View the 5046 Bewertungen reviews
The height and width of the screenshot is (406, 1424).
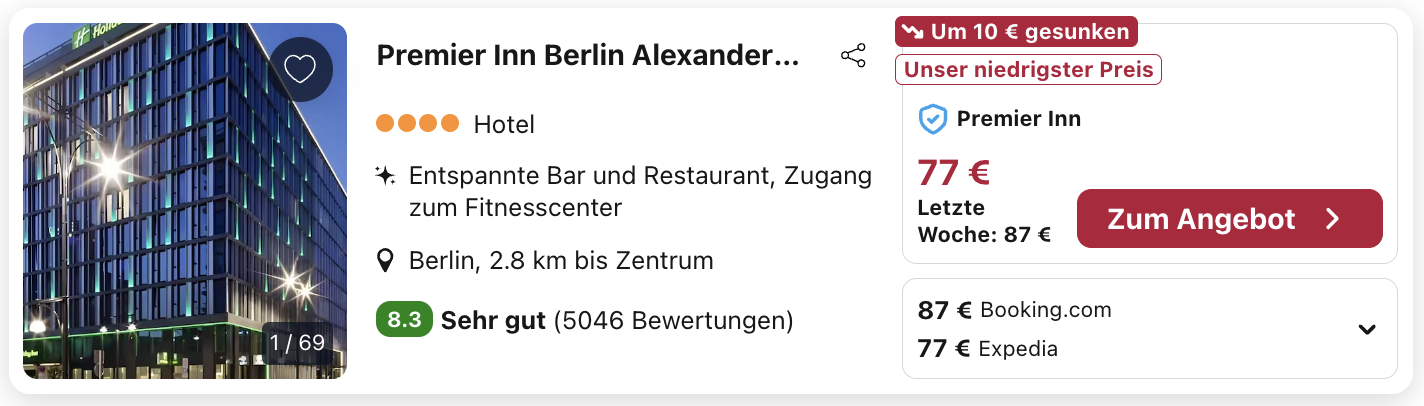[672, 321]
